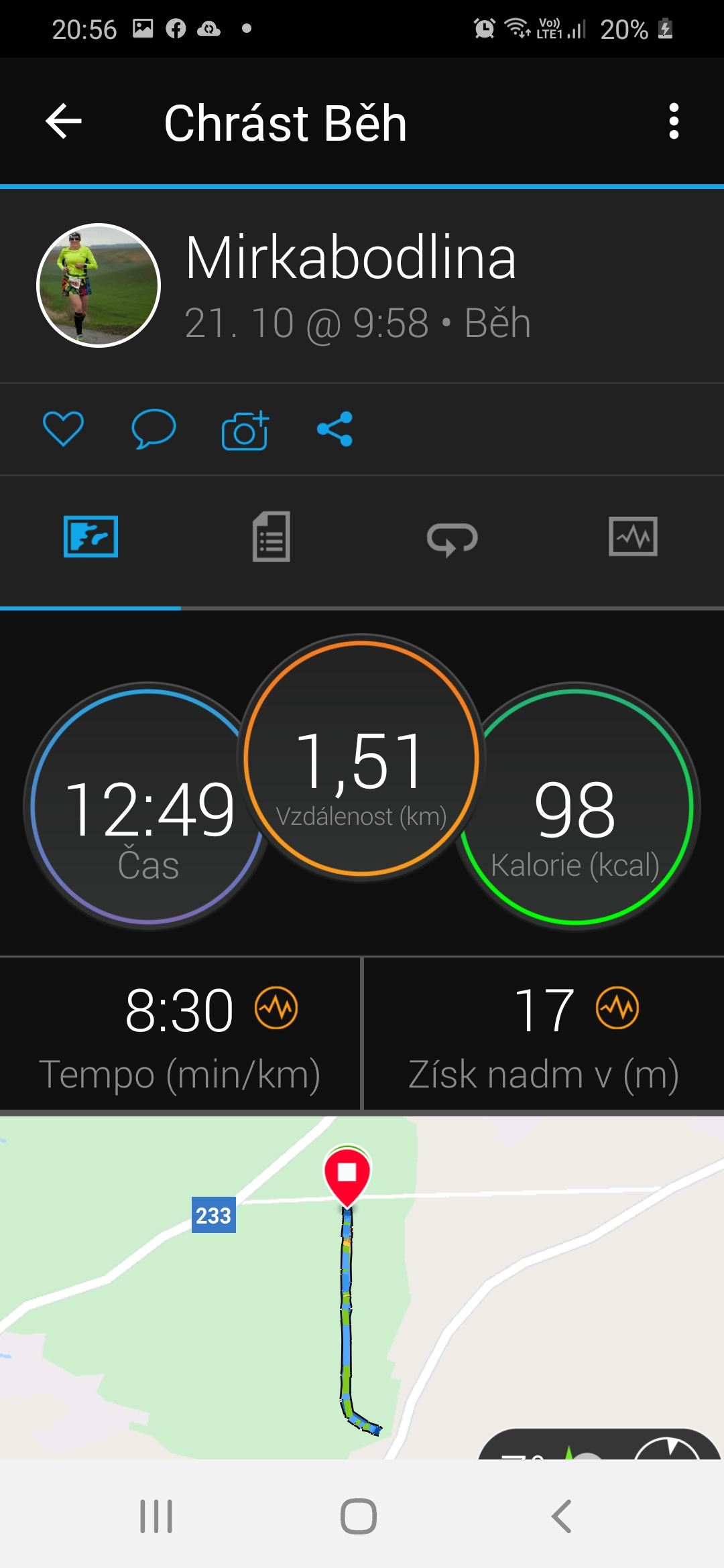Like this activity with the heart icon
The height and width of the screenshot is (1568, 724).
63,429
